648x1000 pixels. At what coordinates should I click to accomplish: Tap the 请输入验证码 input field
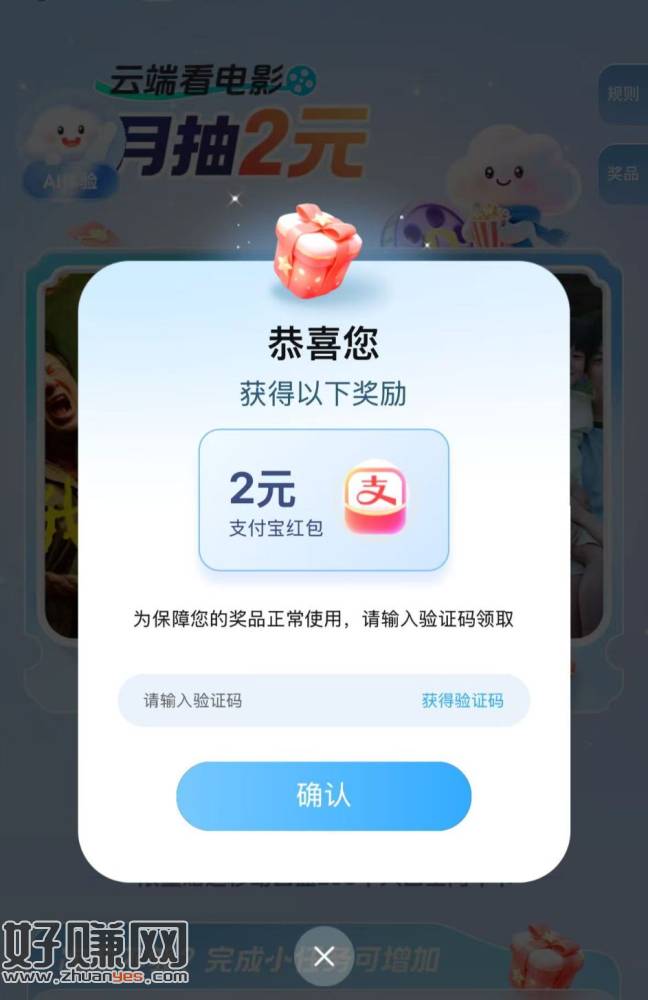(x=260, y=701)
